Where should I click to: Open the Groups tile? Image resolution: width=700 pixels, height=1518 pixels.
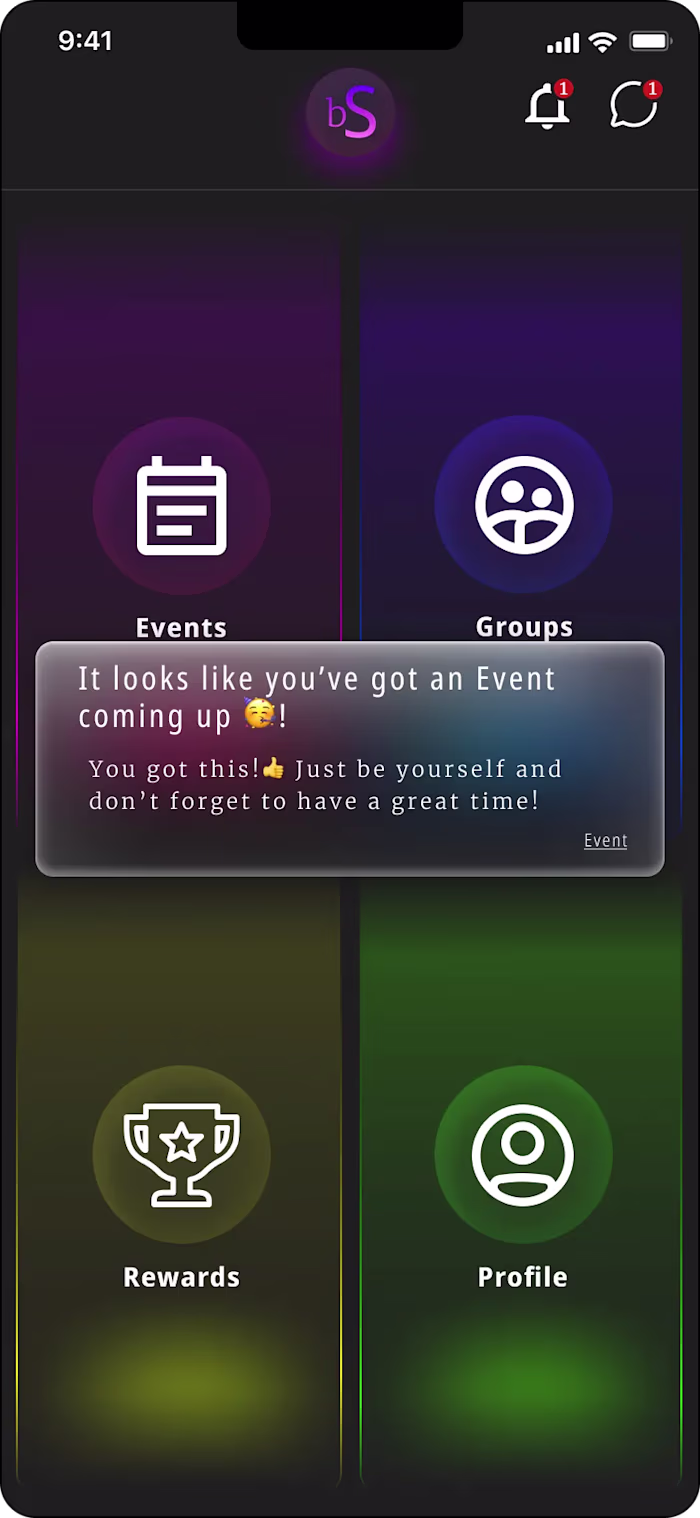[523, 505]
